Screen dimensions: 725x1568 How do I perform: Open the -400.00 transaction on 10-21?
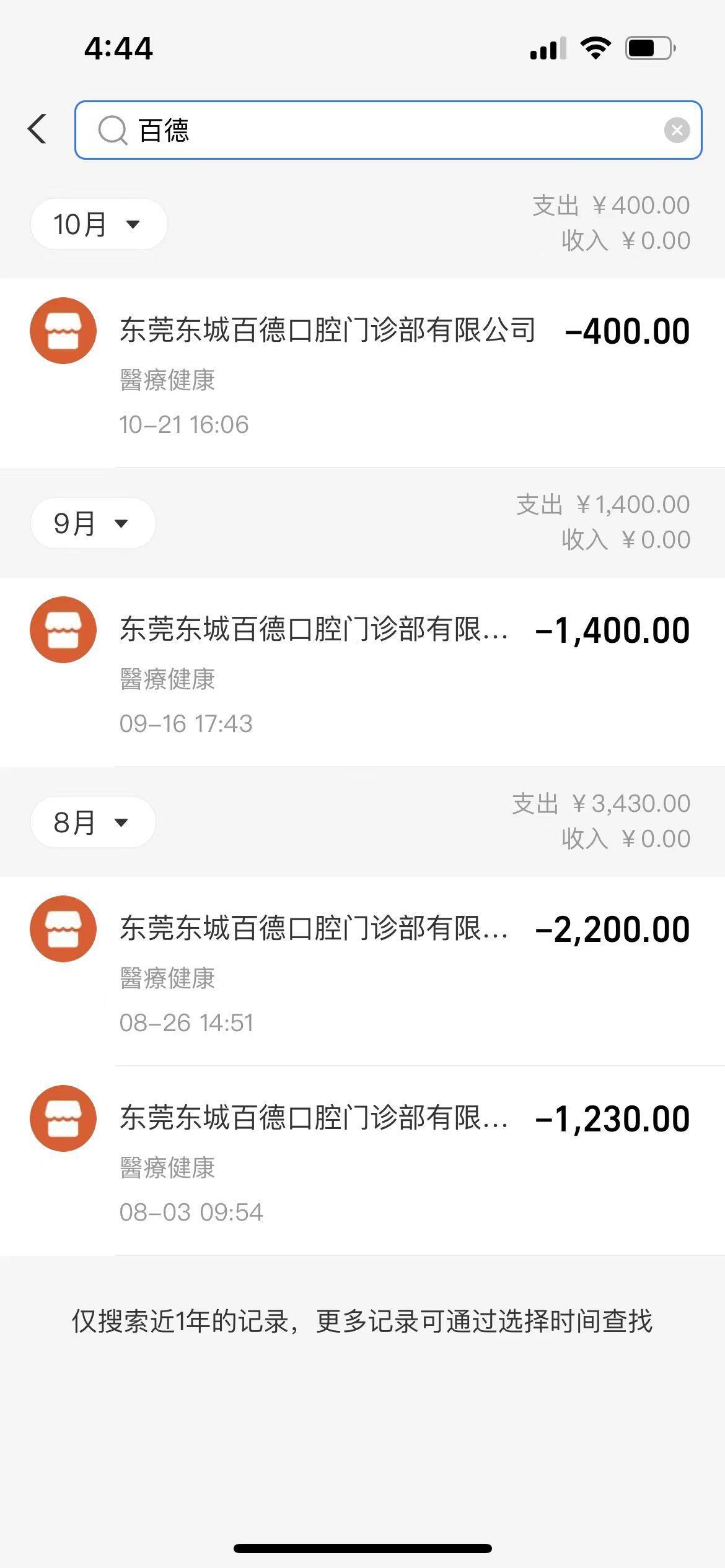point(362,373)
